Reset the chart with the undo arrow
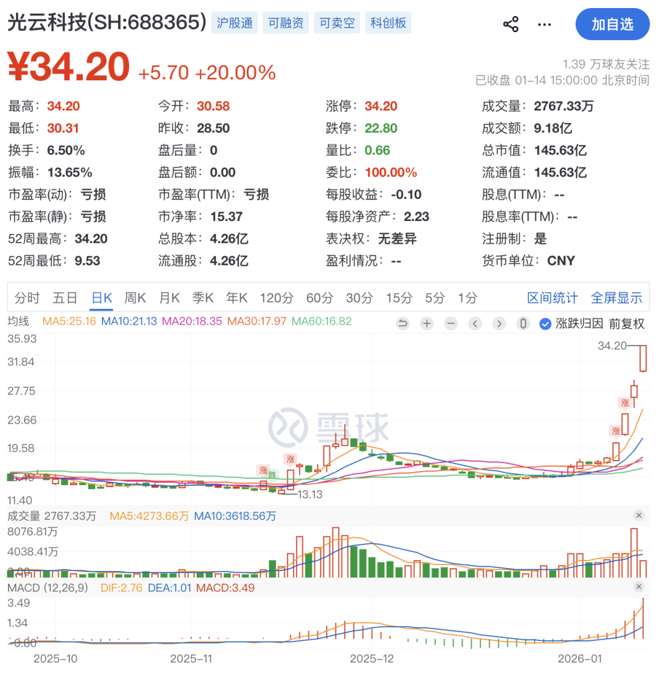 (x=403, y=323)
